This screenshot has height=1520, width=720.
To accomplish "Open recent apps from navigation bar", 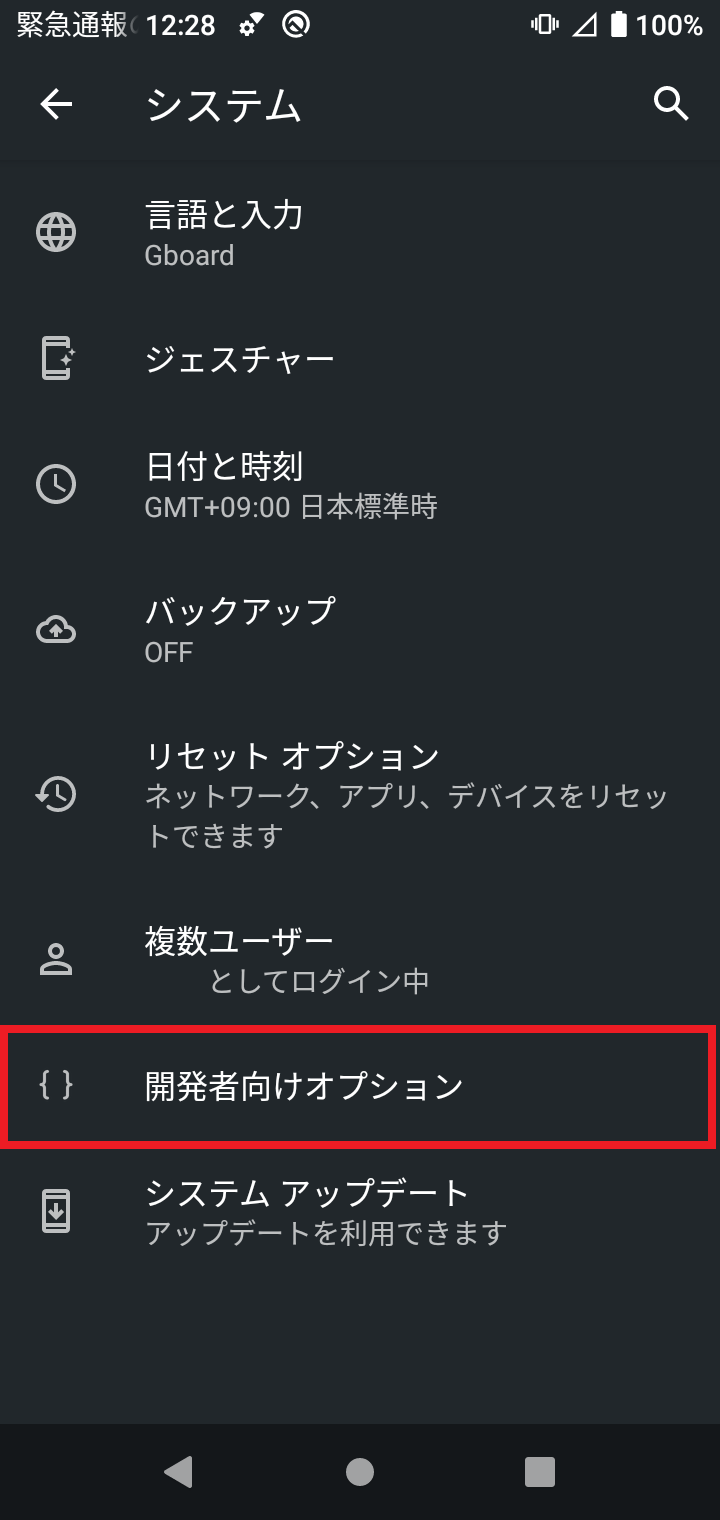I will [x=540, y=1471].
